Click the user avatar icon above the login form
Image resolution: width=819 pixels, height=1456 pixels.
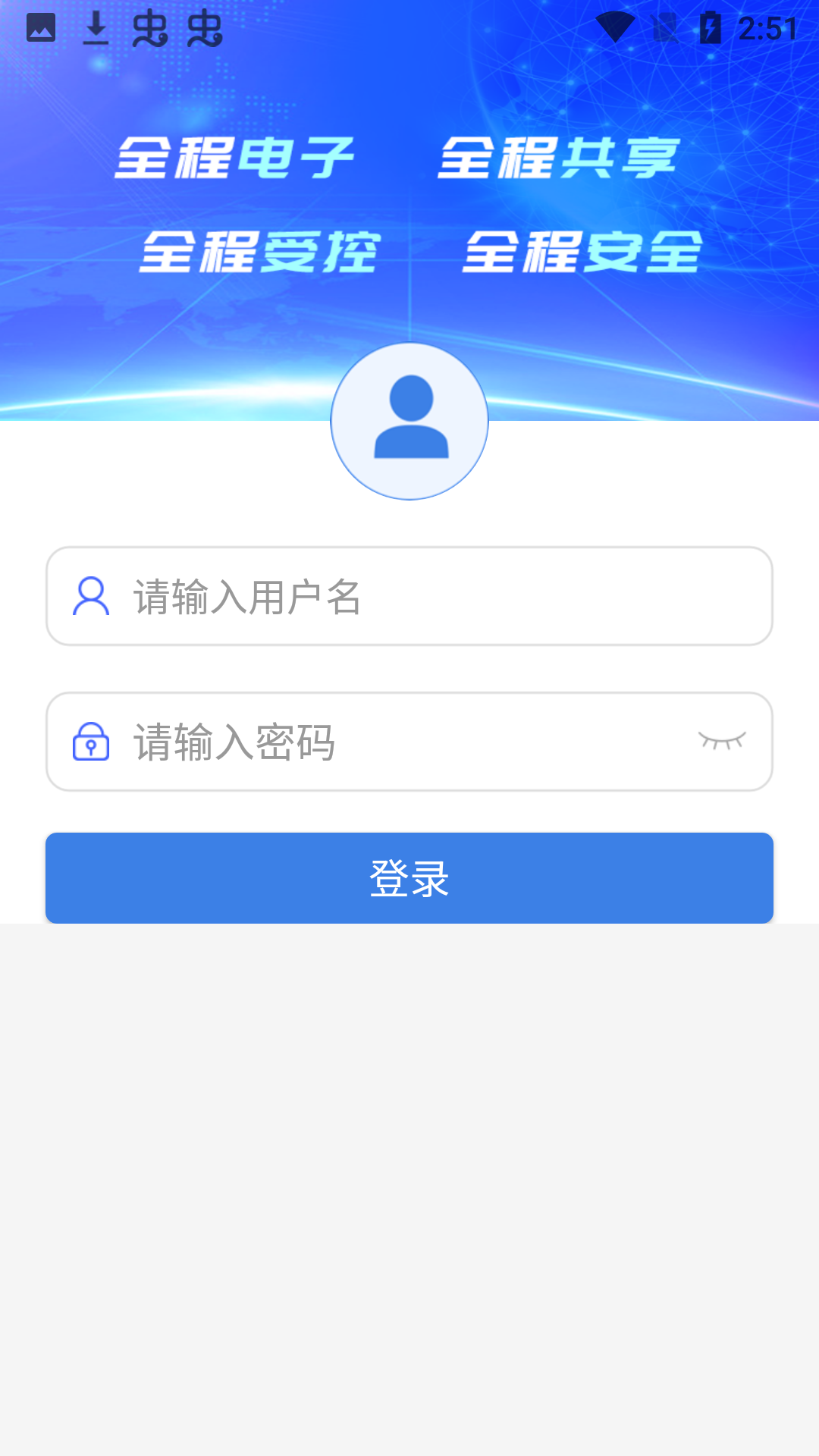(409, 422)
